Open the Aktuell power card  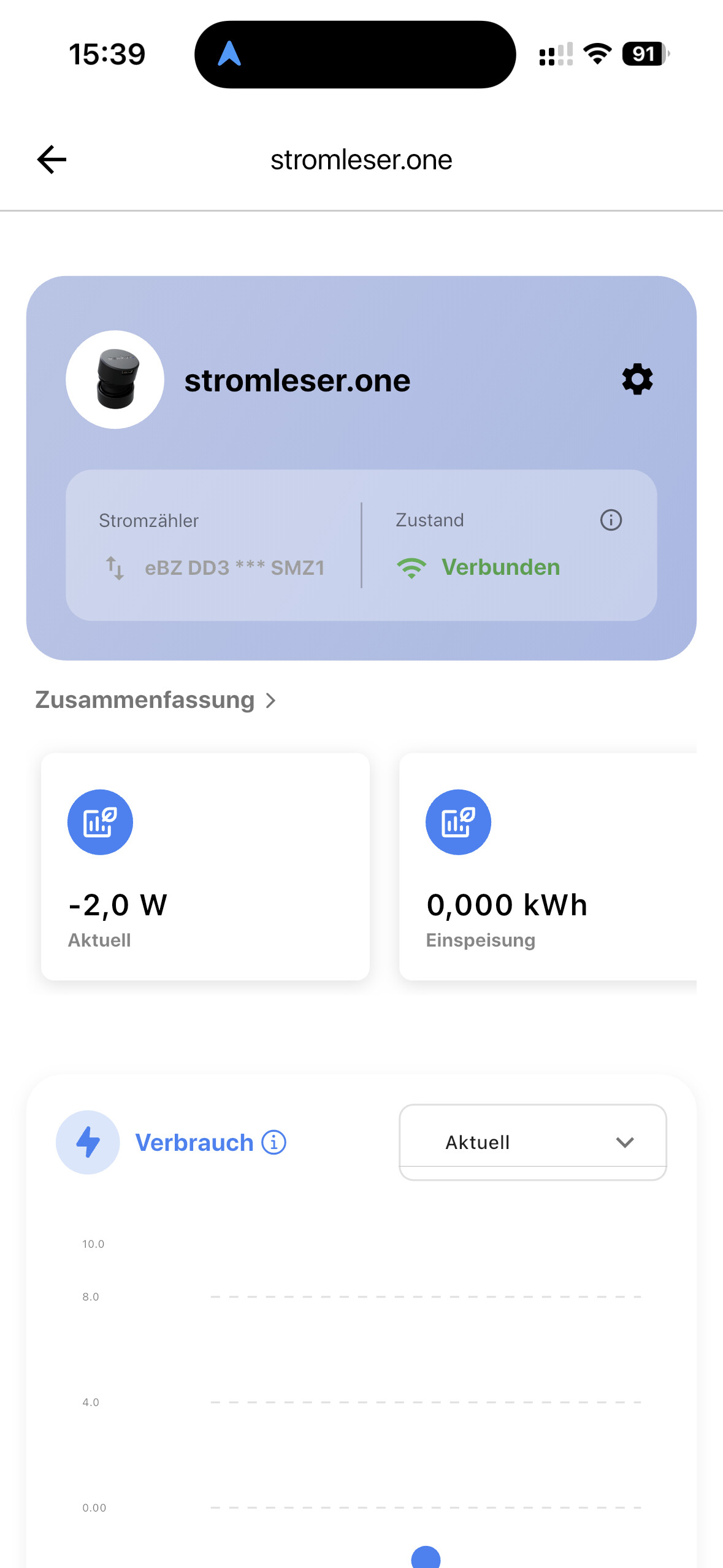(x=205, y=866)
